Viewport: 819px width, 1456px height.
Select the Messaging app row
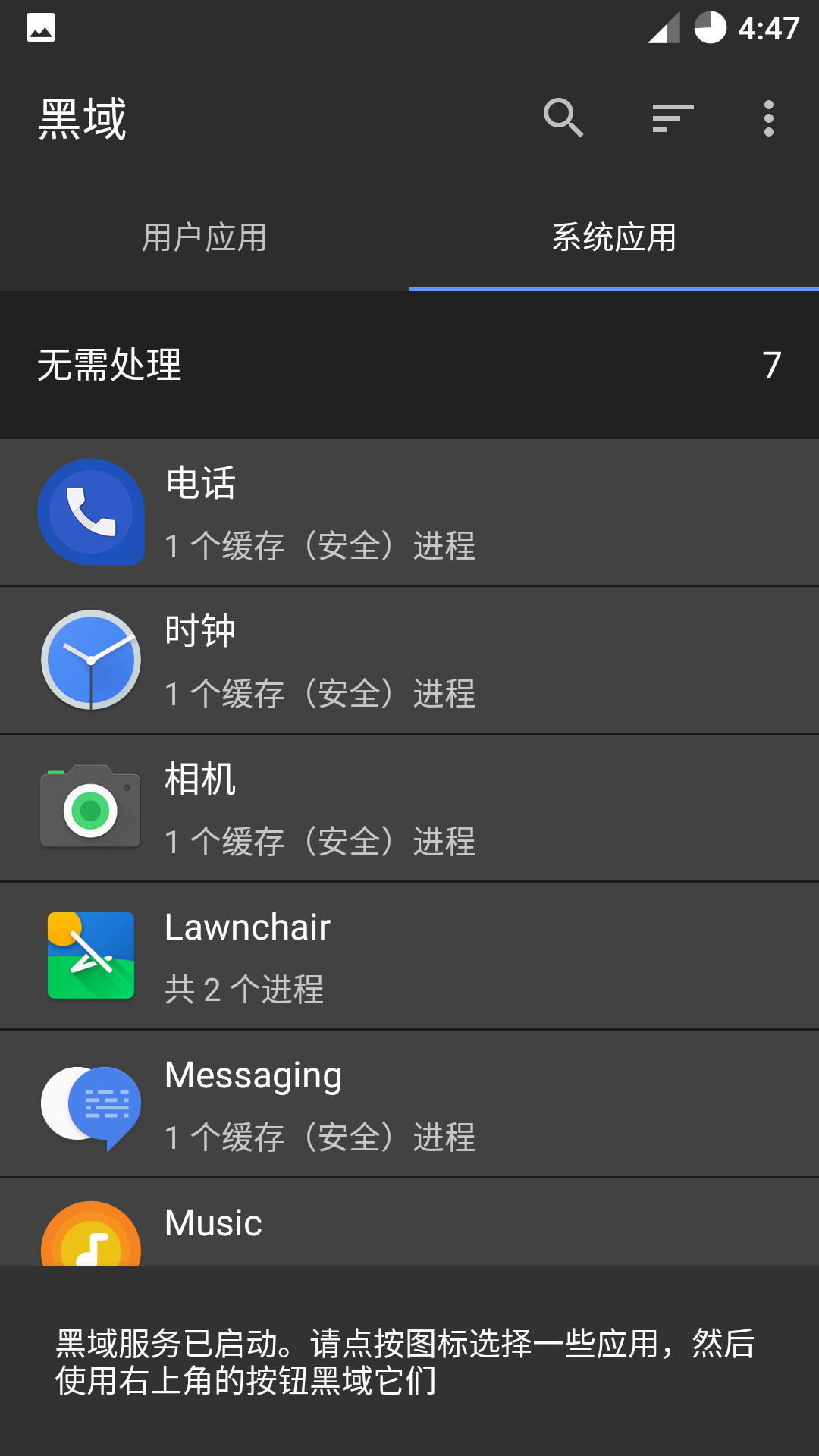click(409, 1104)
